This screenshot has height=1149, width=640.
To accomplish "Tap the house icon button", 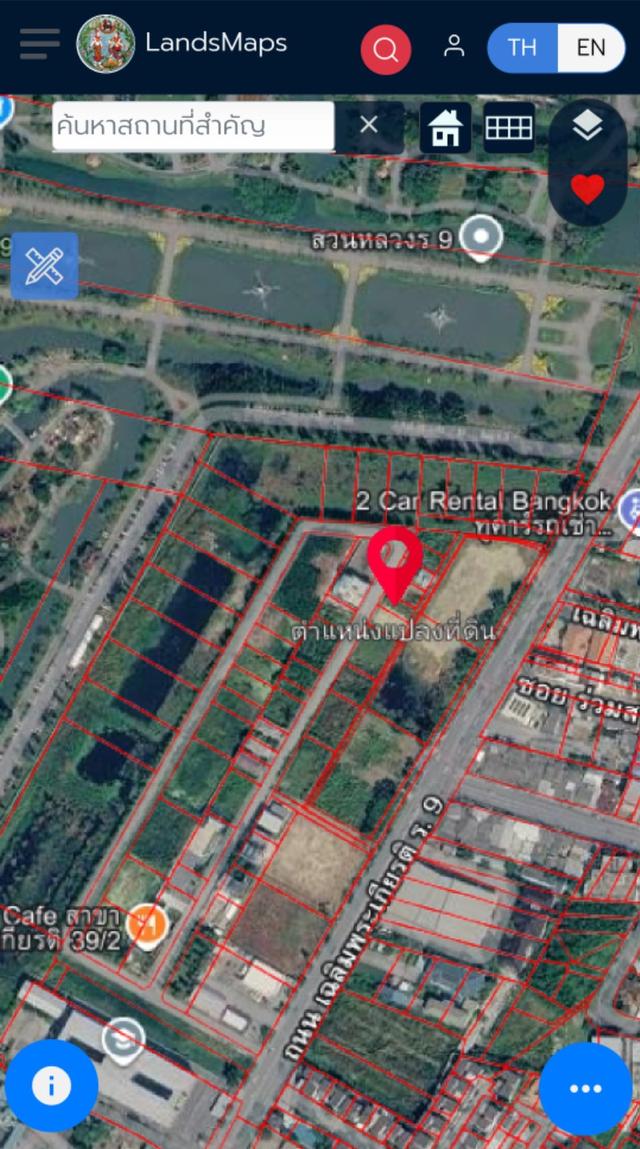I will (445, 127).
